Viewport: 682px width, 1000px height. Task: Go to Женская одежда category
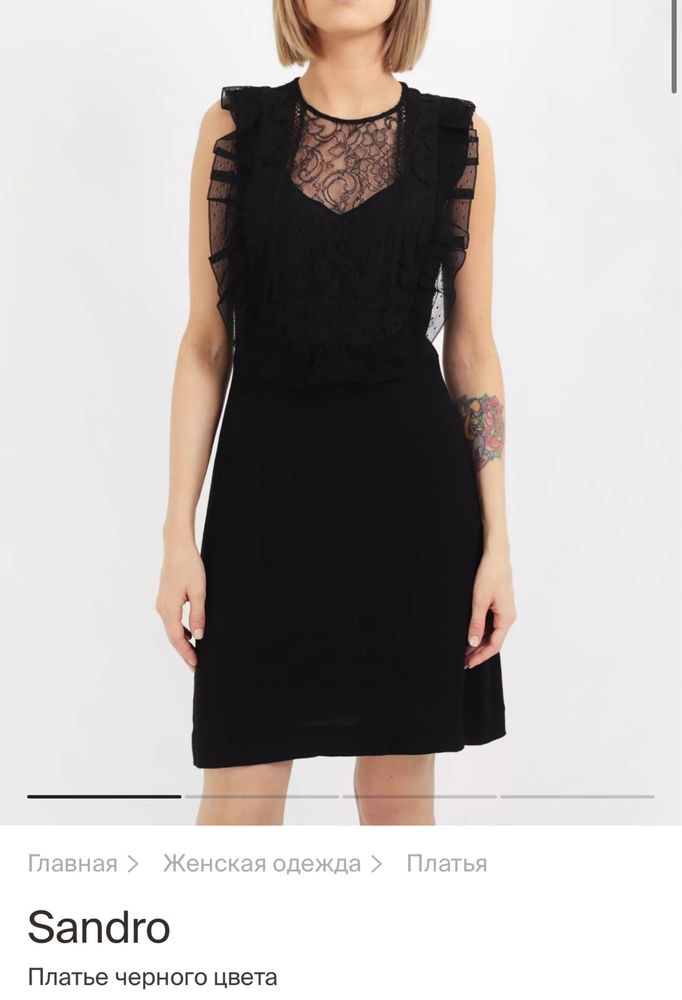(262, 863)
